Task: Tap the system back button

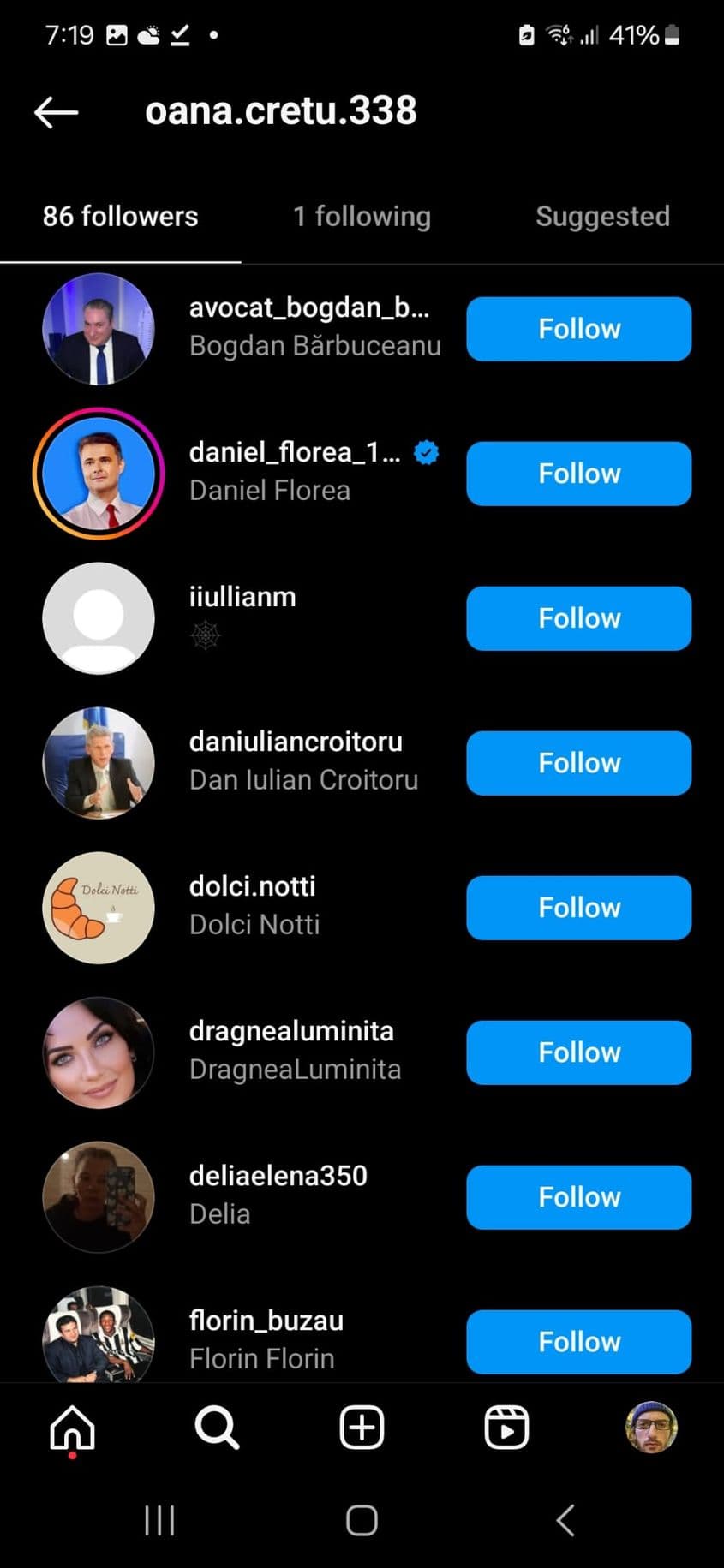Action: (x=565, y=1520)
